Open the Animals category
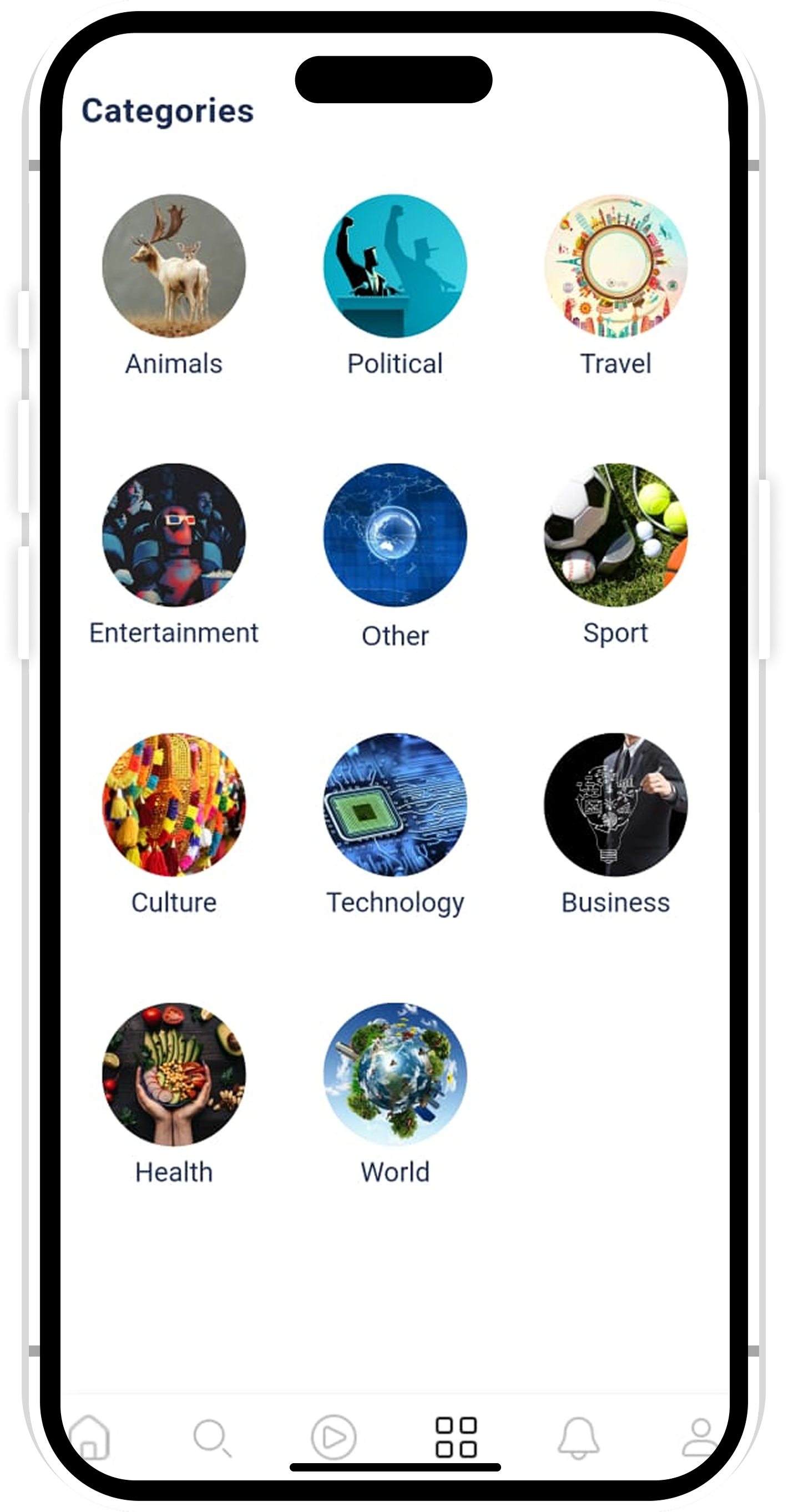The height and width of the screenshot is (1512, 788). [174, 266]
